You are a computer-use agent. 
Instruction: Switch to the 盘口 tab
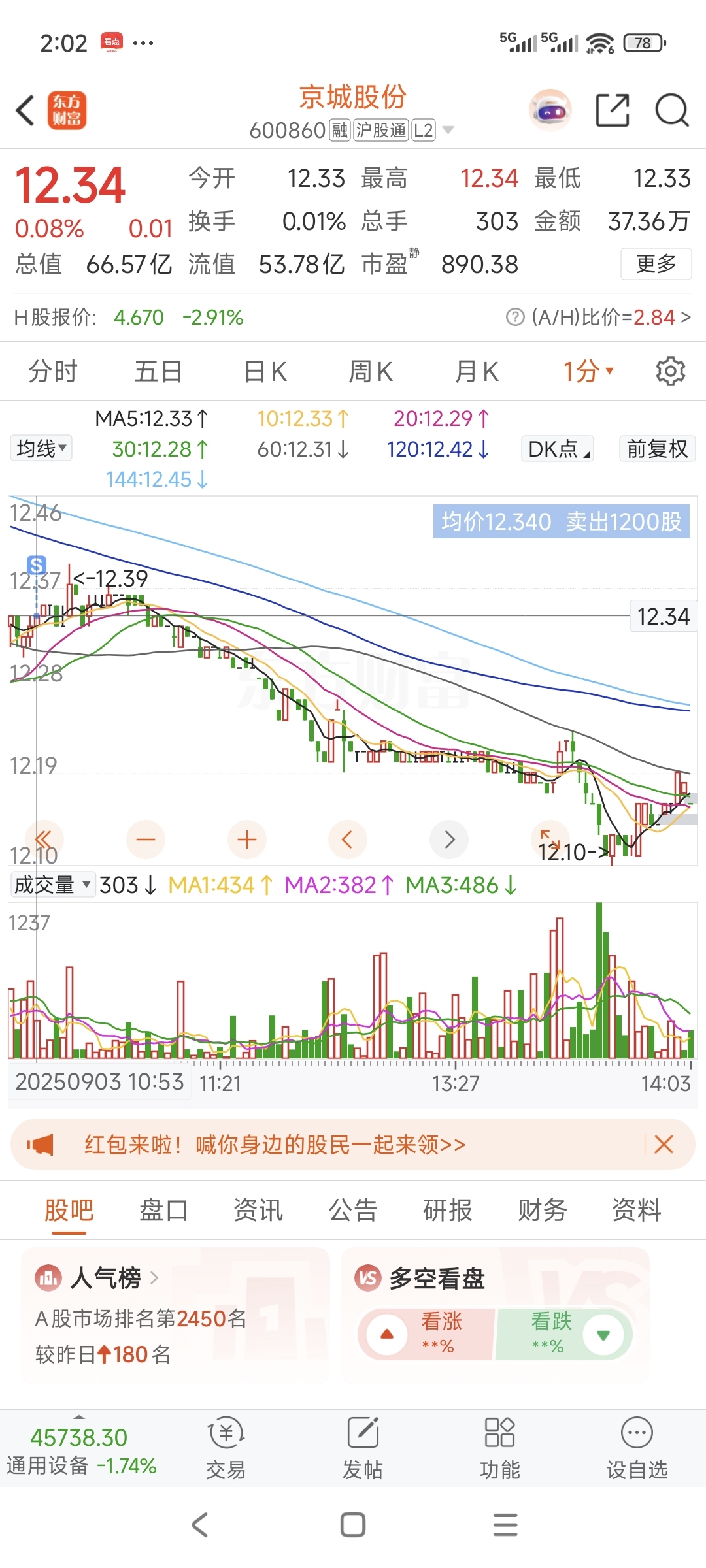[163, 1210]
